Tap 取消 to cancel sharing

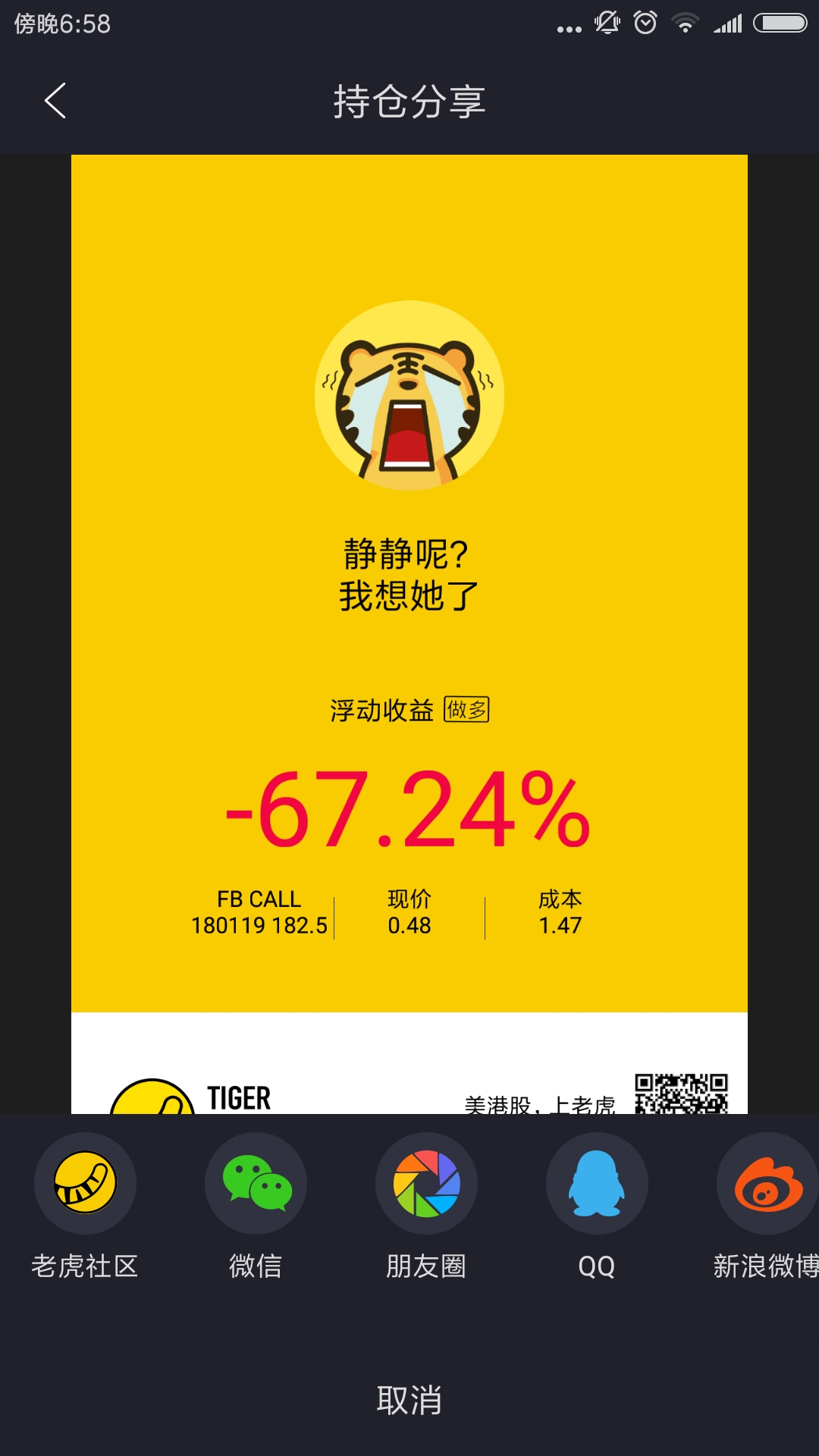[x=409, y=1400]
